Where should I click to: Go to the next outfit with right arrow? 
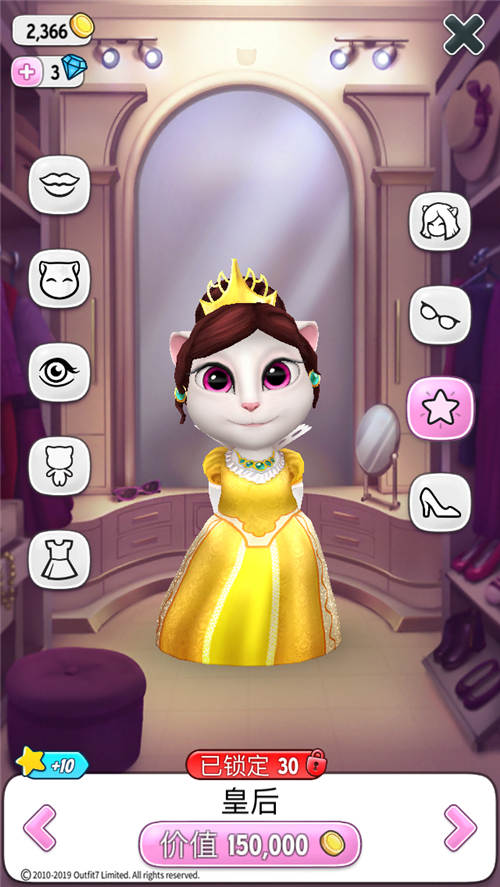(460, 828)
